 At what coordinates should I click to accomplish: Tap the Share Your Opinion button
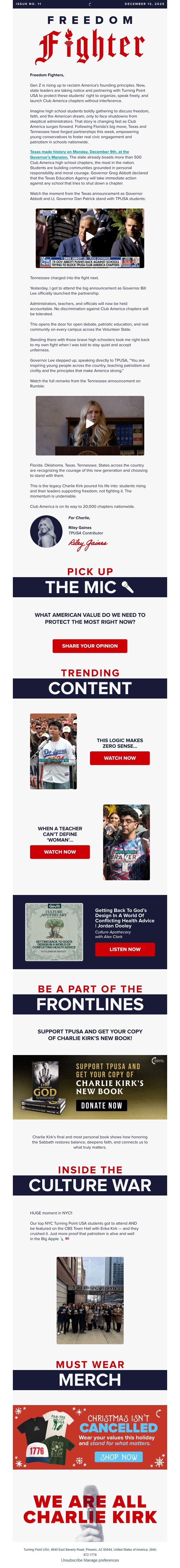pos(89,646)
